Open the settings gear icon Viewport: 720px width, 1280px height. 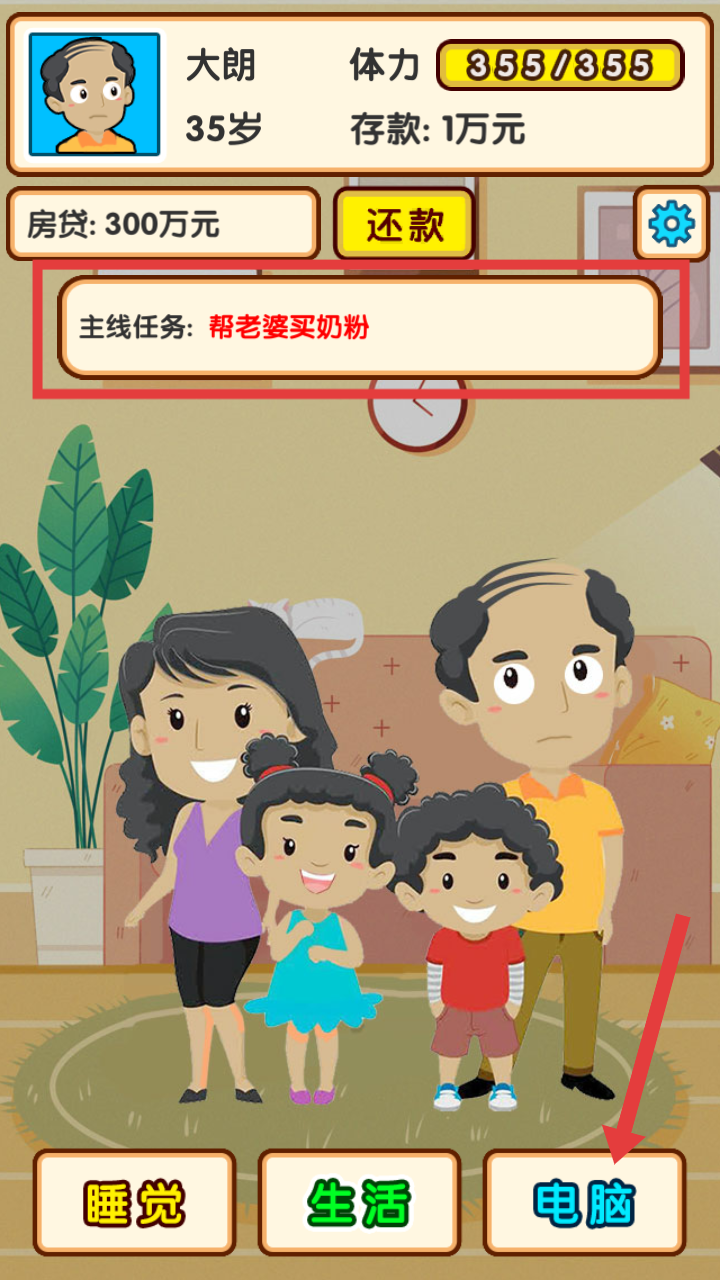tap(671, 224)
